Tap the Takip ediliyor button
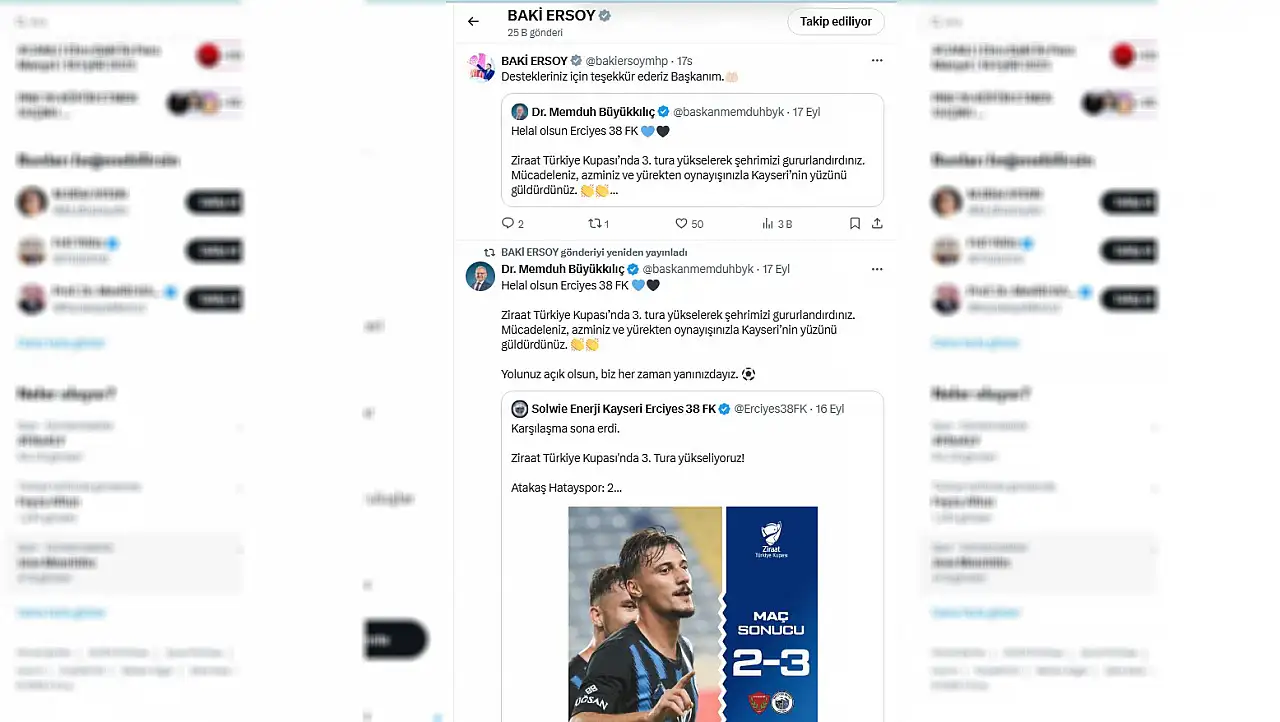 point(835,21)
